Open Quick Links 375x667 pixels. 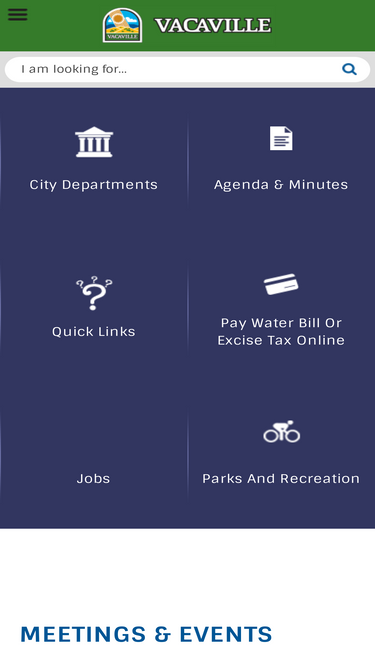94,306
